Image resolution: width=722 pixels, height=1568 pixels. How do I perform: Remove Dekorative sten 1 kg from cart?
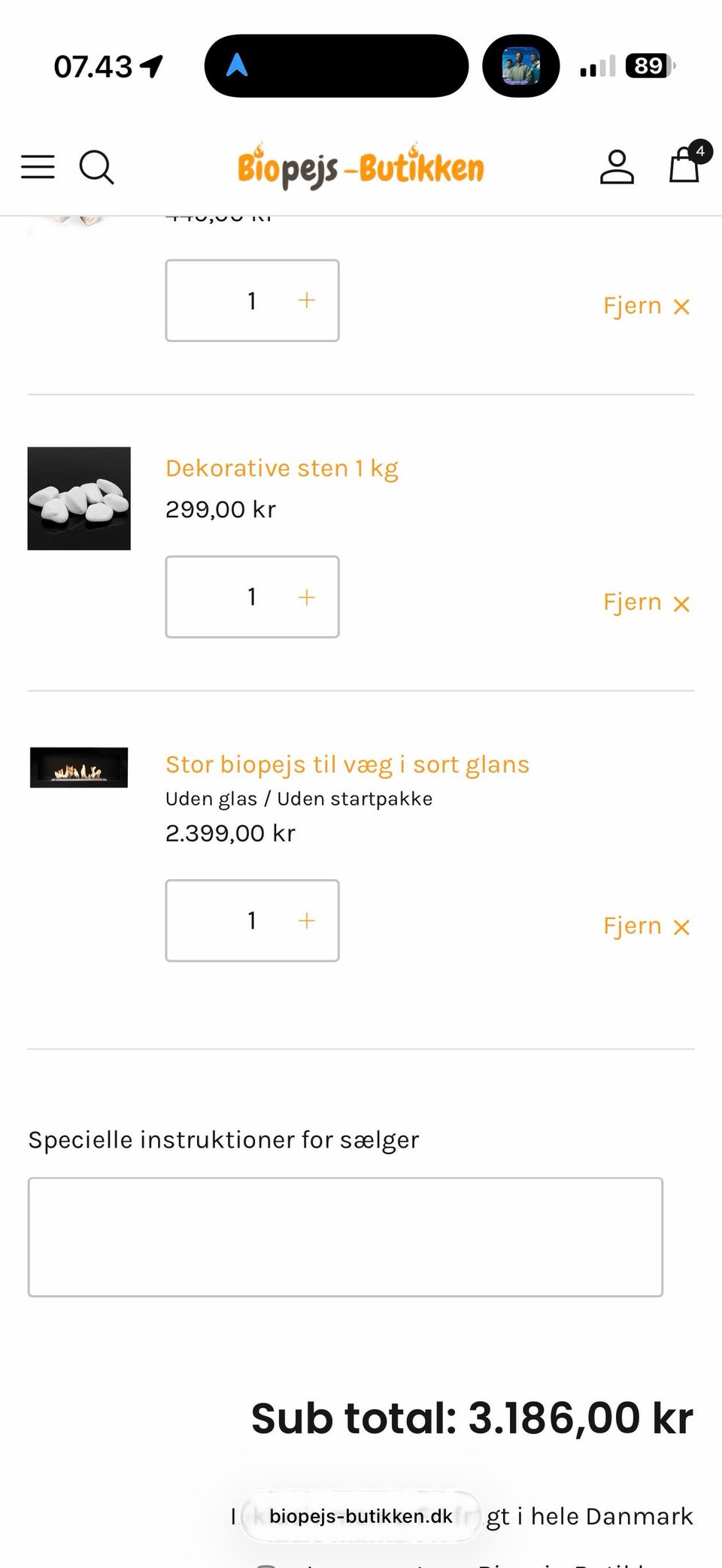[x=647, y=602]
